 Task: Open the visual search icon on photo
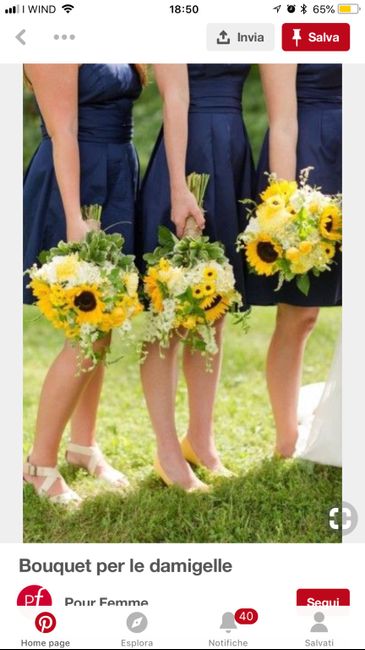point(343,518)
